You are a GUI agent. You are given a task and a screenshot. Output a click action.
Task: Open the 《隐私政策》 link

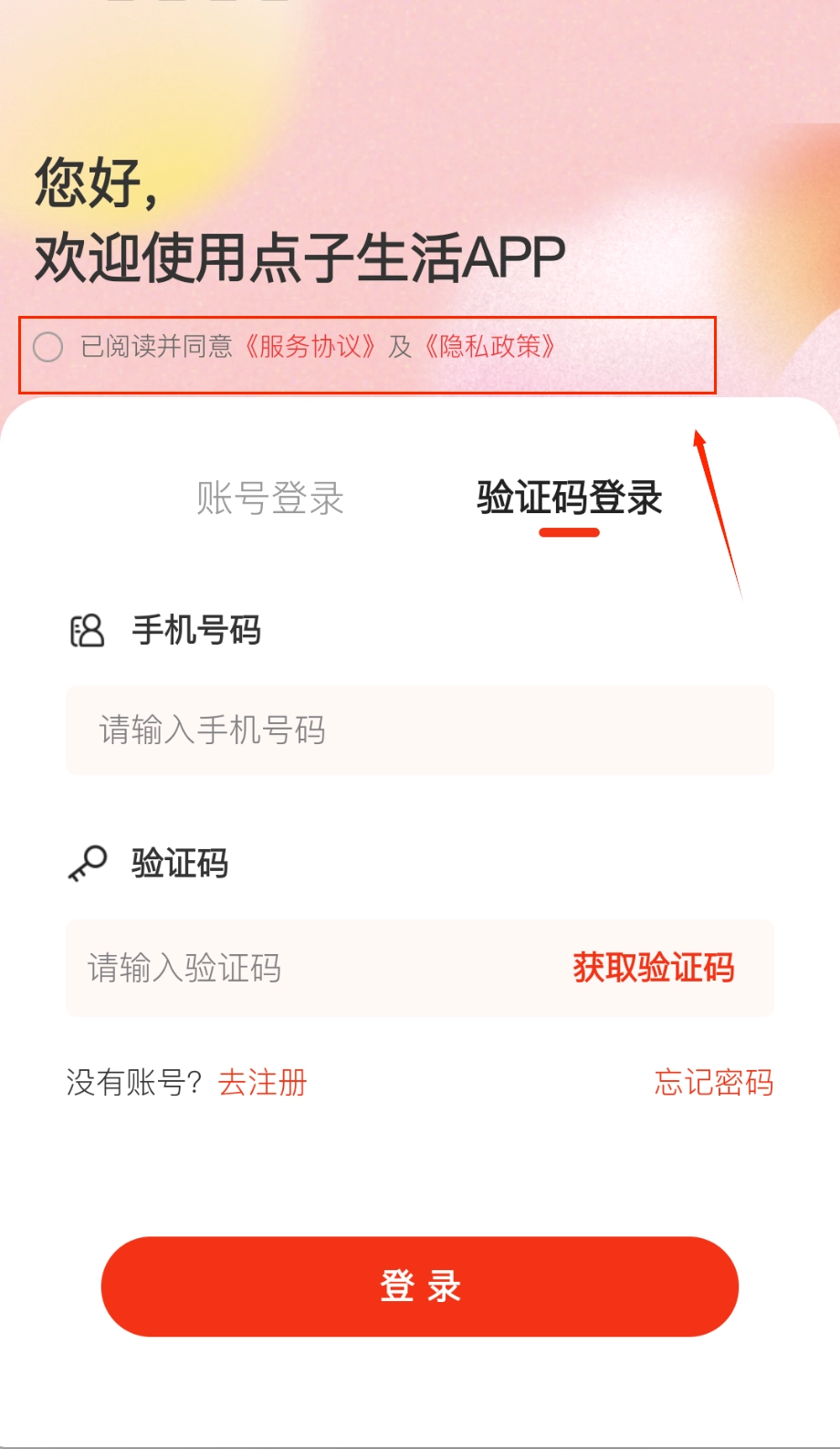[x=490, y=347]
